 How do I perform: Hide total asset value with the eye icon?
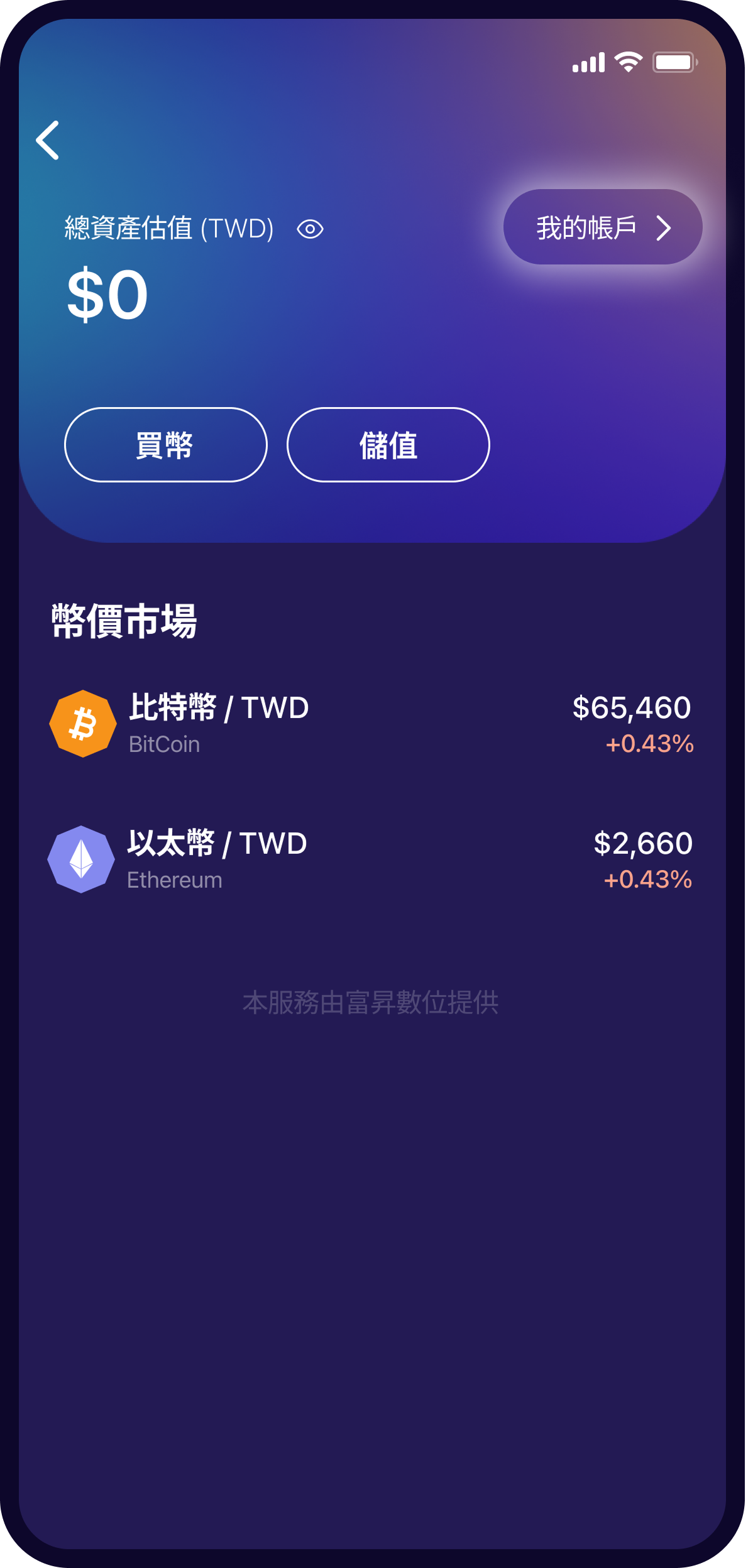tap(310, 229)
